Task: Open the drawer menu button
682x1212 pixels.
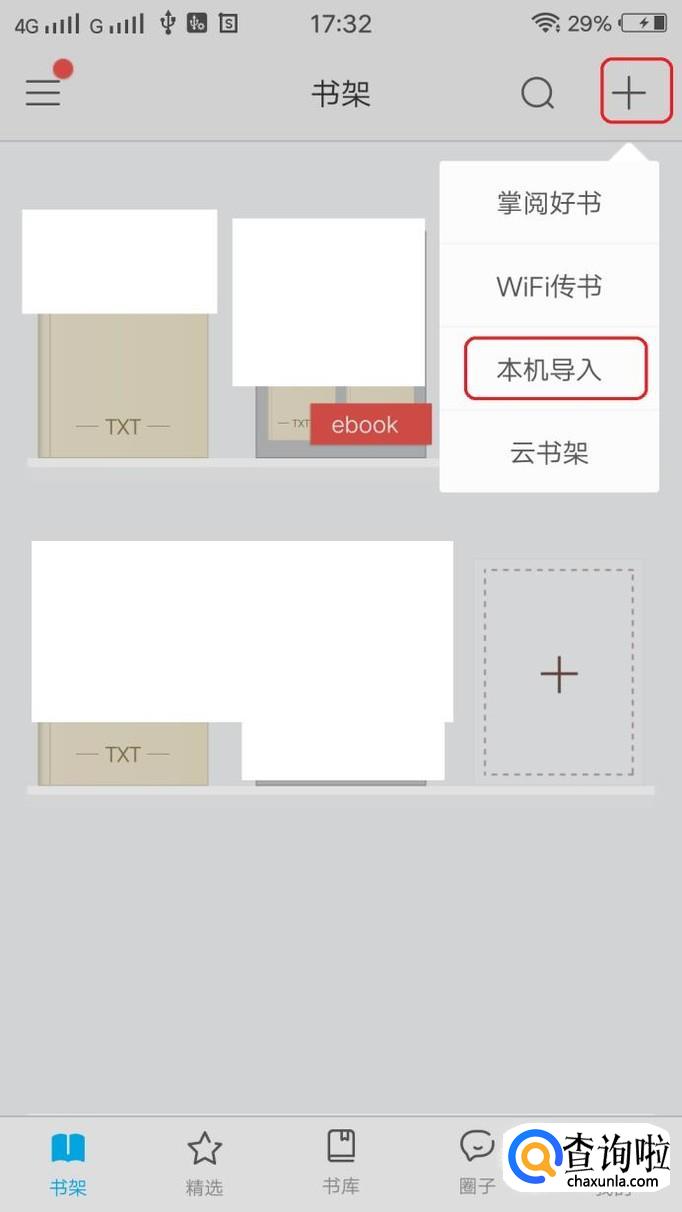Action: pos(44,92)
